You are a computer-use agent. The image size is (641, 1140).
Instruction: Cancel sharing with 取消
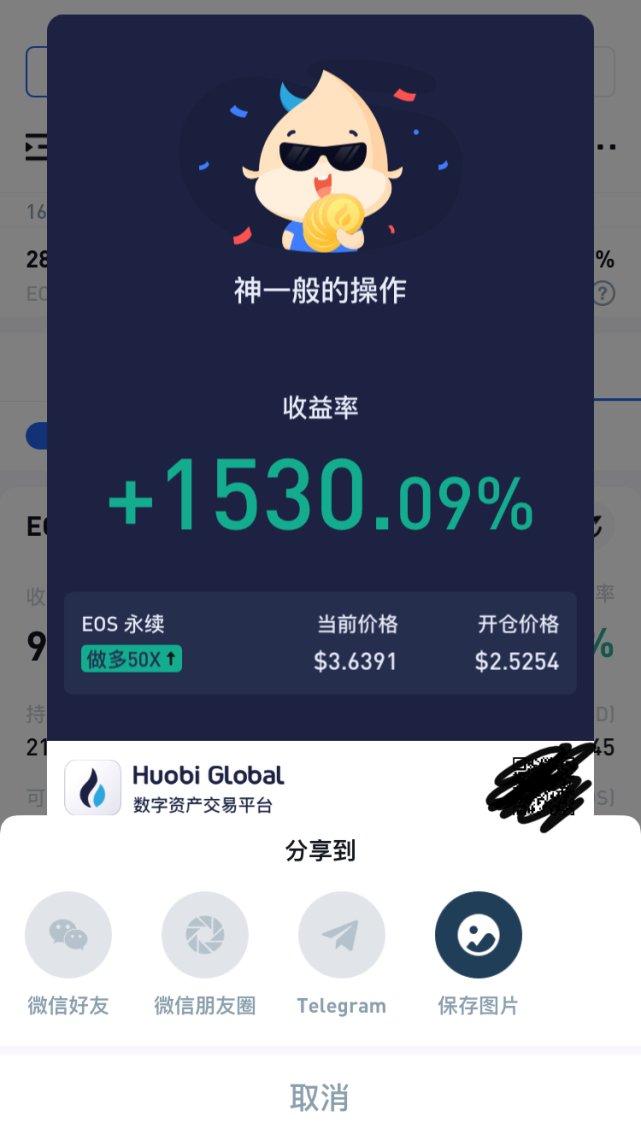tap(320, 1097)
